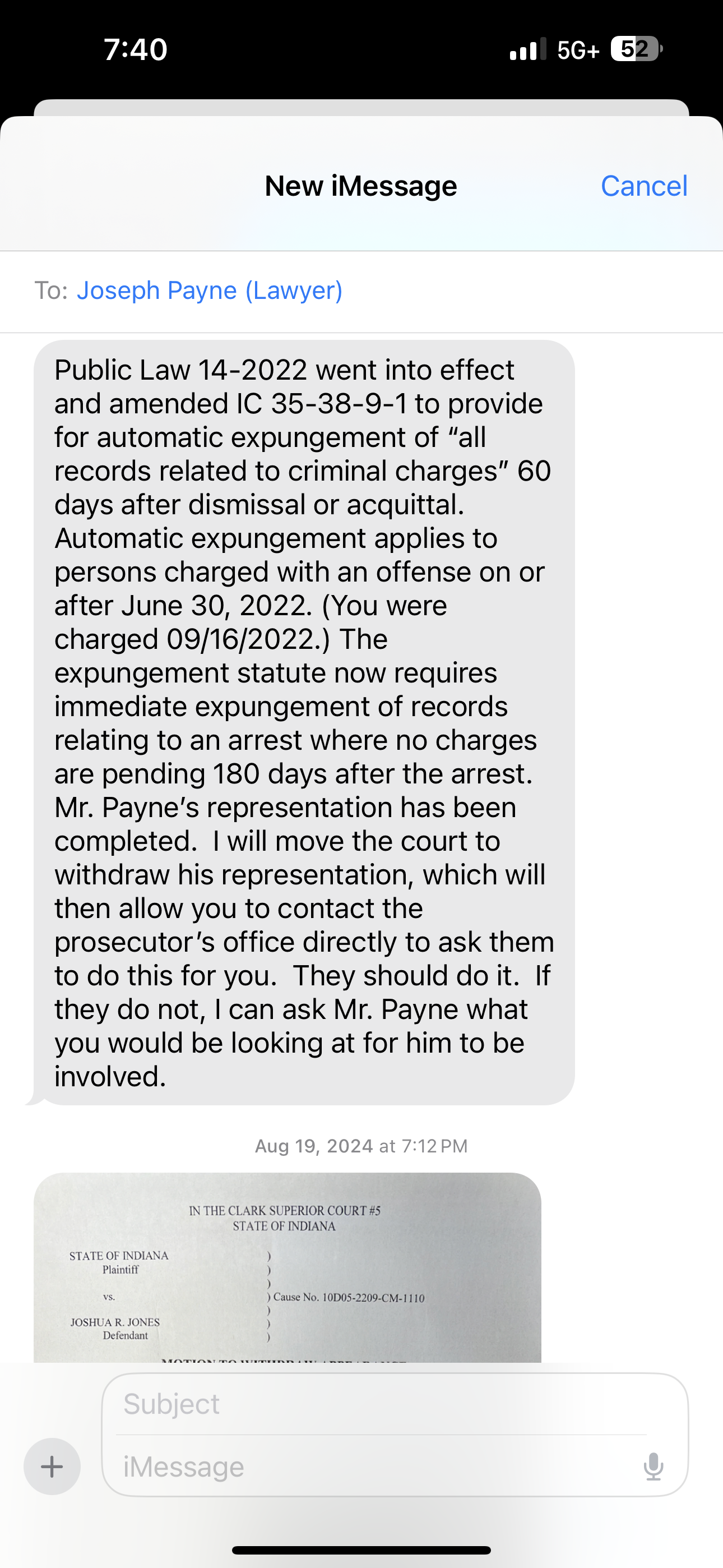Image resolution: width=723 pixels, height=1568 pixels.
Task: Tap the Subject field
Action: click(381, 1404)
